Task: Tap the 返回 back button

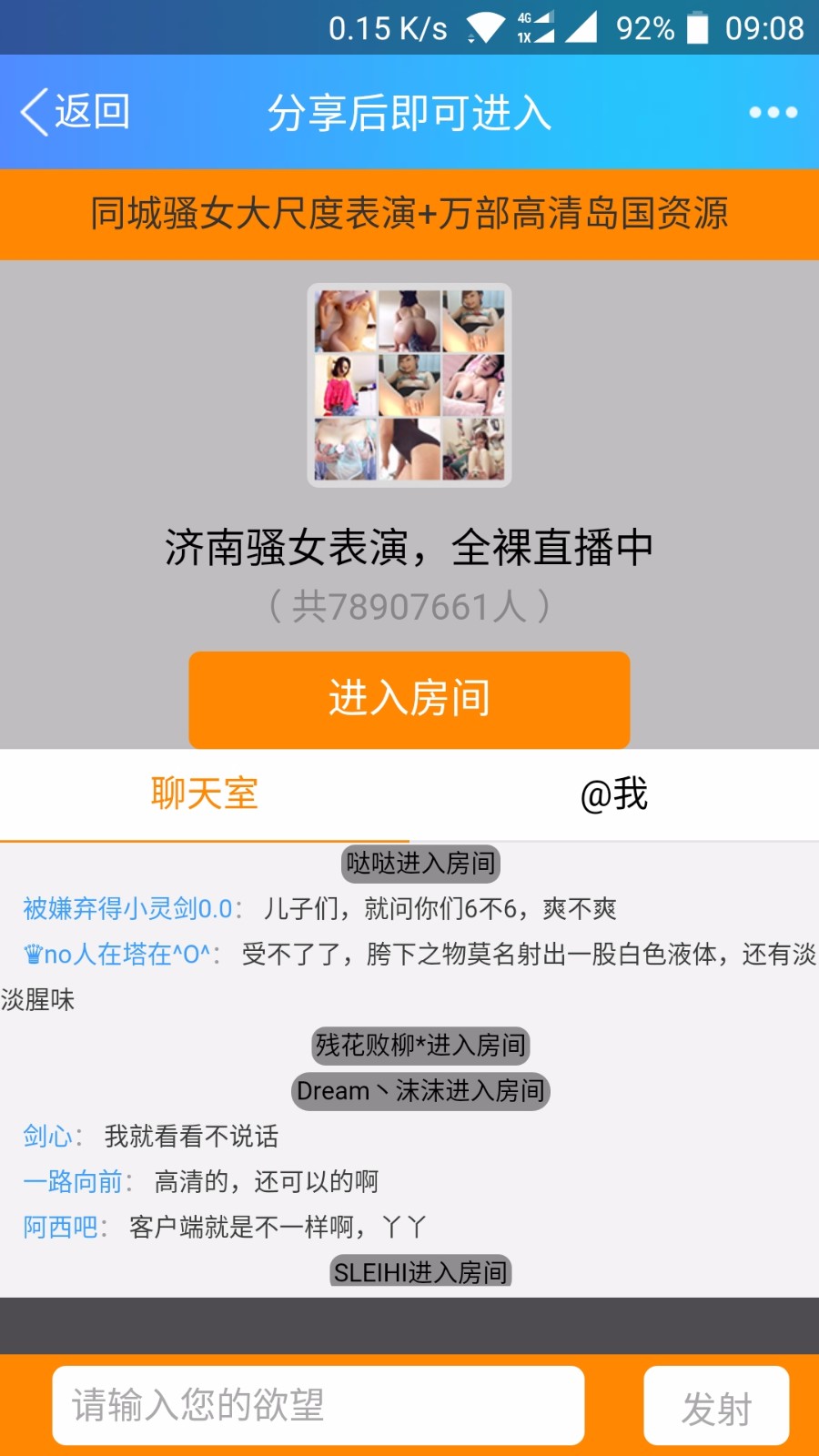Action: 75,113
